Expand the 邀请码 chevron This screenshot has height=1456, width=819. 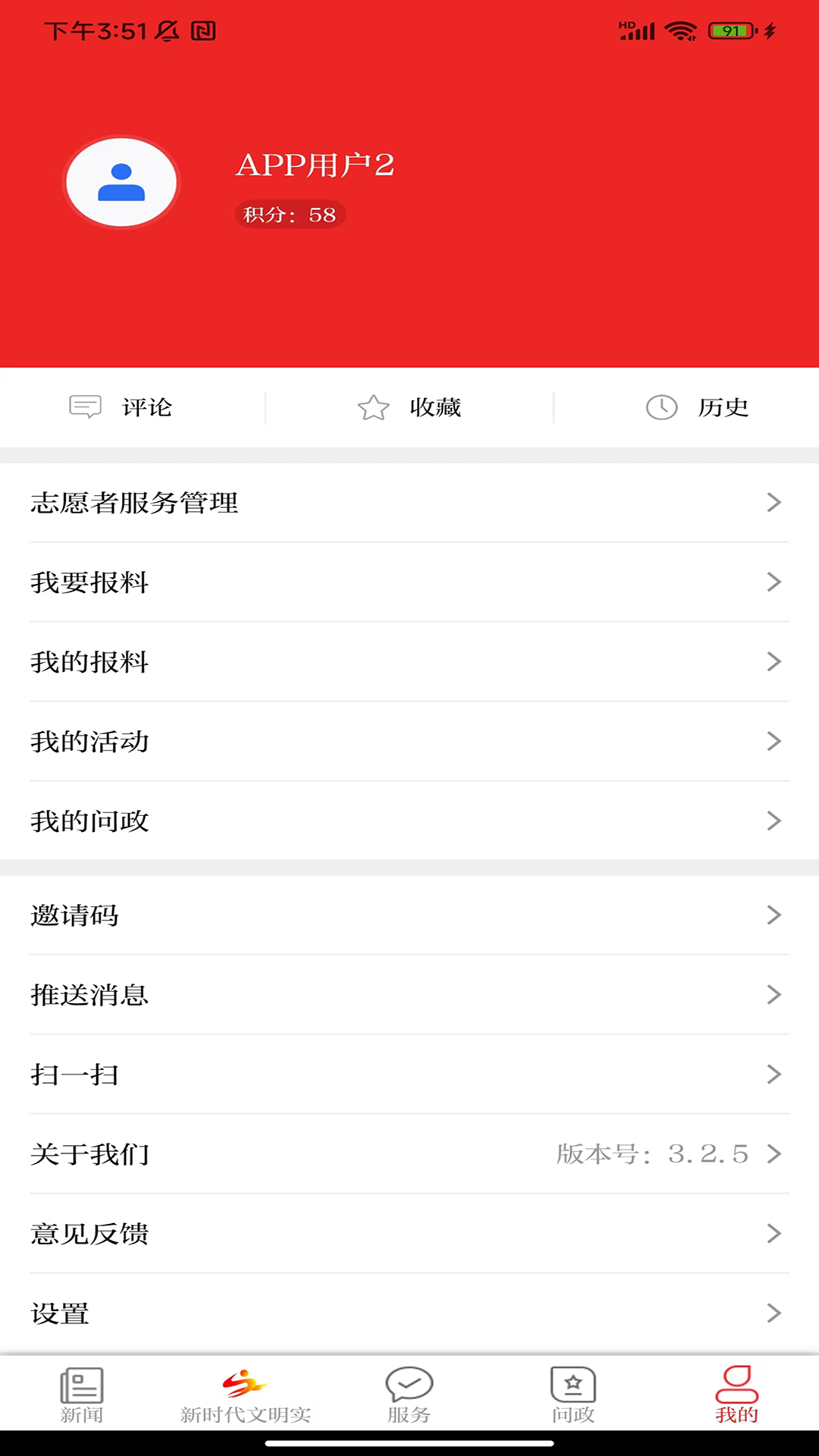775,915
